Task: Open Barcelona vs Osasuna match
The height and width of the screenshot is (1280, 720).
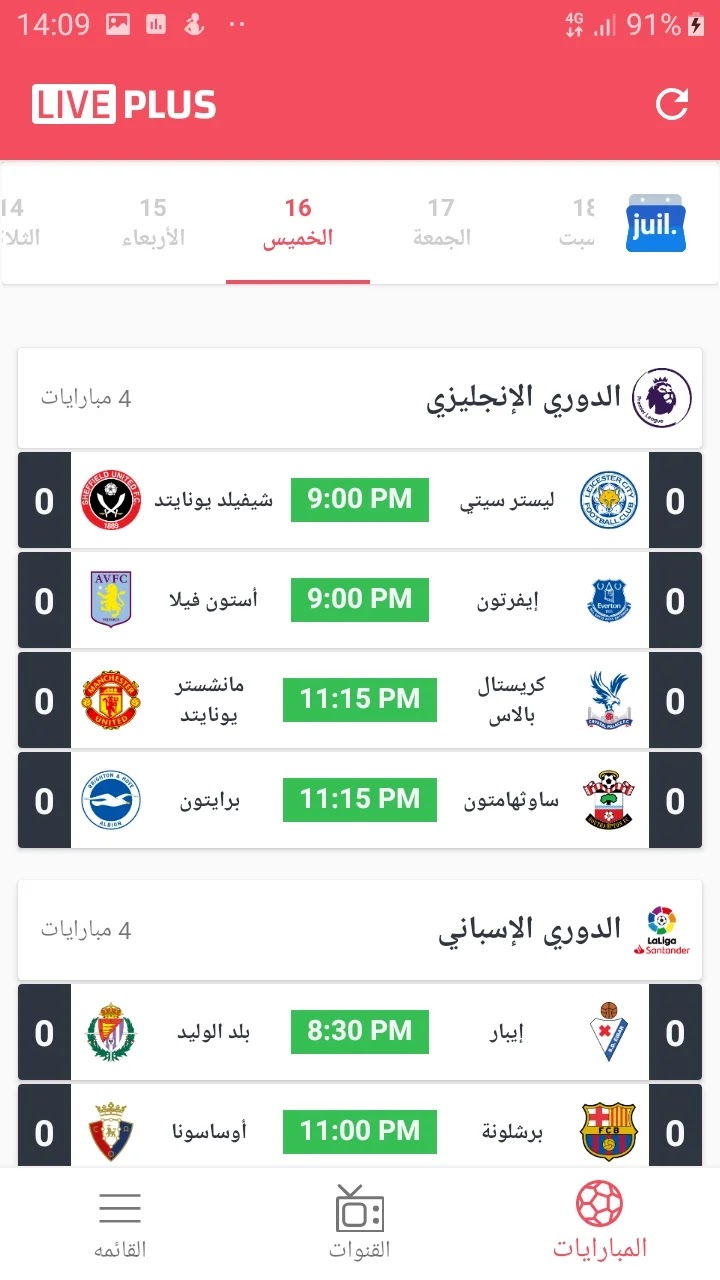Action: pyautogui.click(x=360, y=1132)
